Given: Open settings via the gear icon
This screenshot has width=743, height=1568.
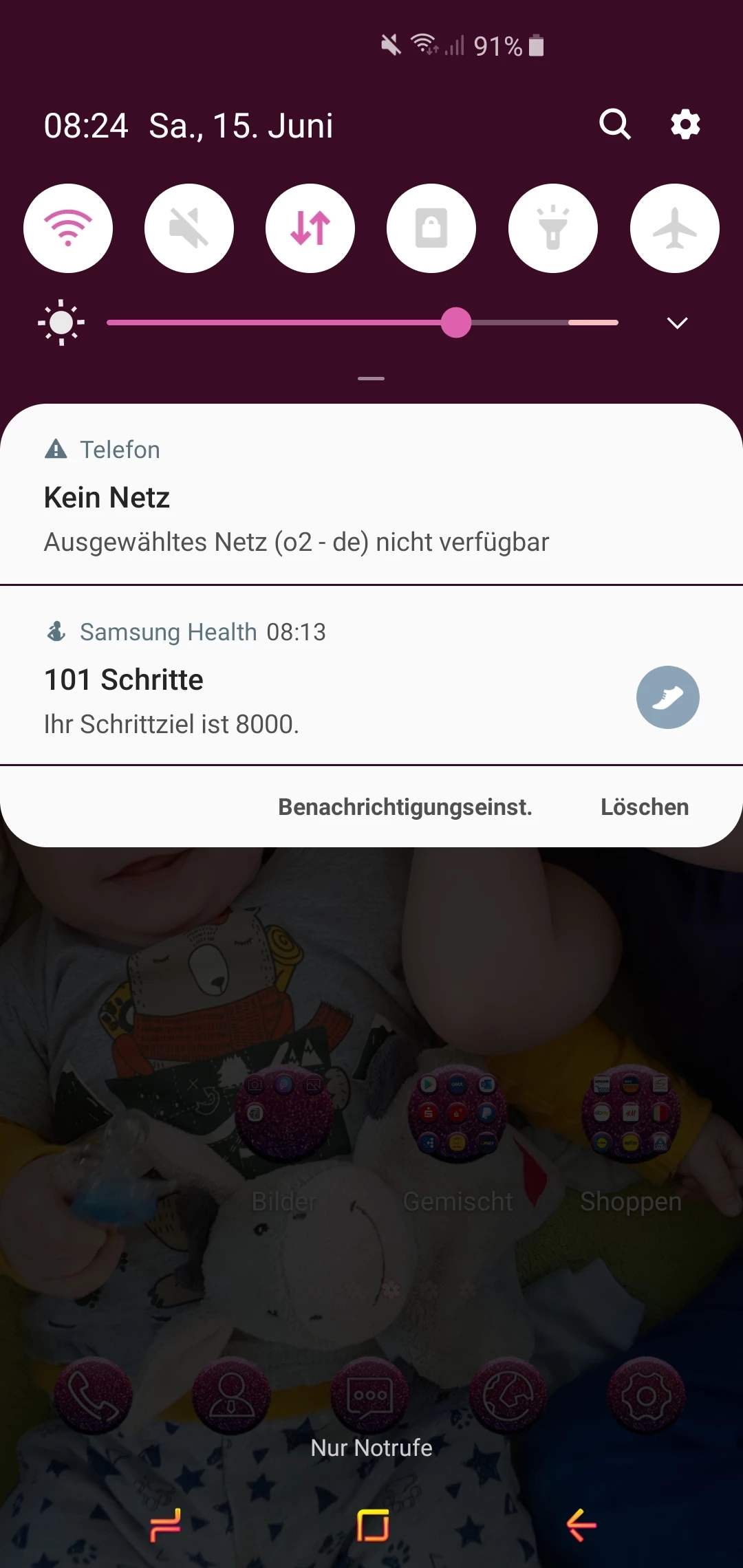Looking at the screenshot, I should [685, 124].
